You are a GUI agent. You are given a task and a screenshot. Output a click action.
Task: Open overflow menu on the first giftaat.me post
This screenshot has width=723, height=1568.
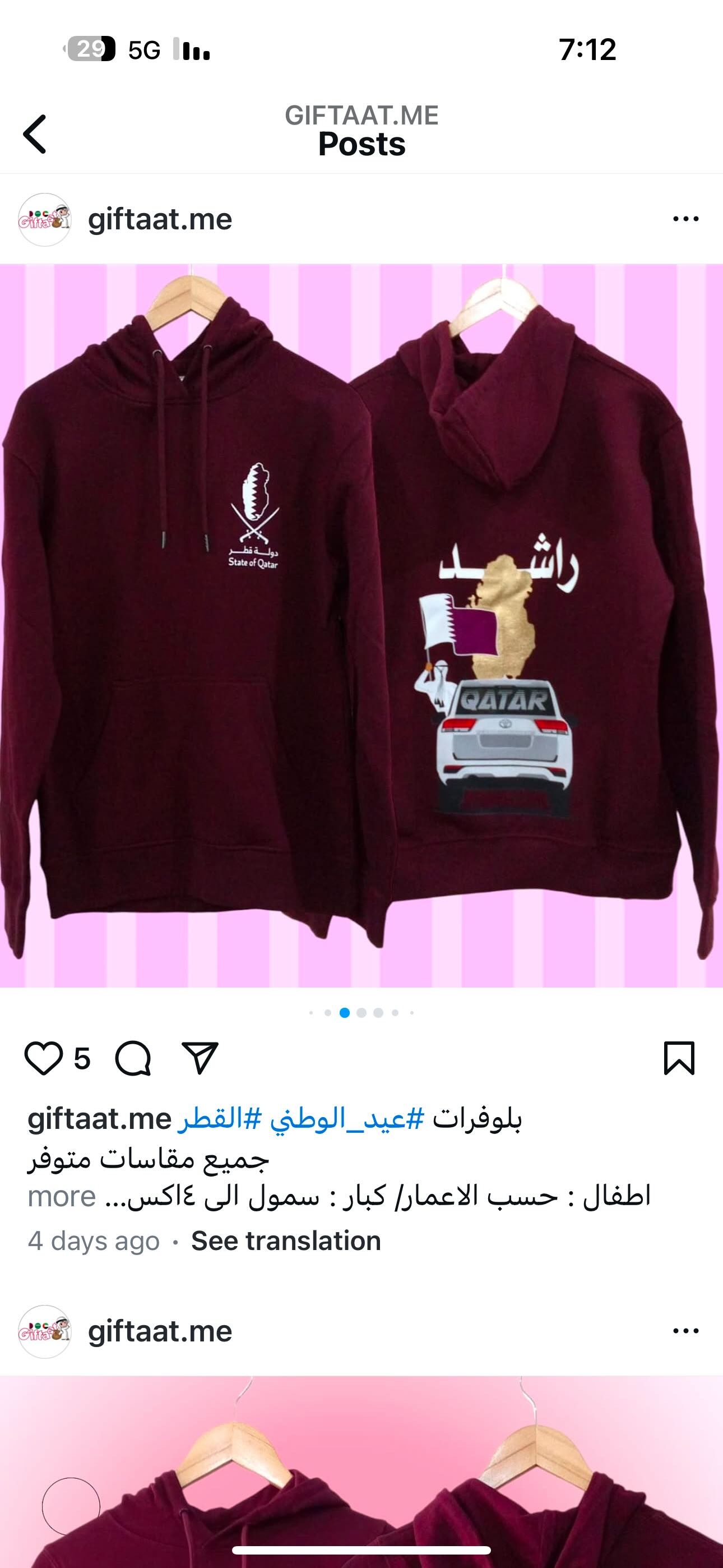pyautogui.click(x=686, y=219)
